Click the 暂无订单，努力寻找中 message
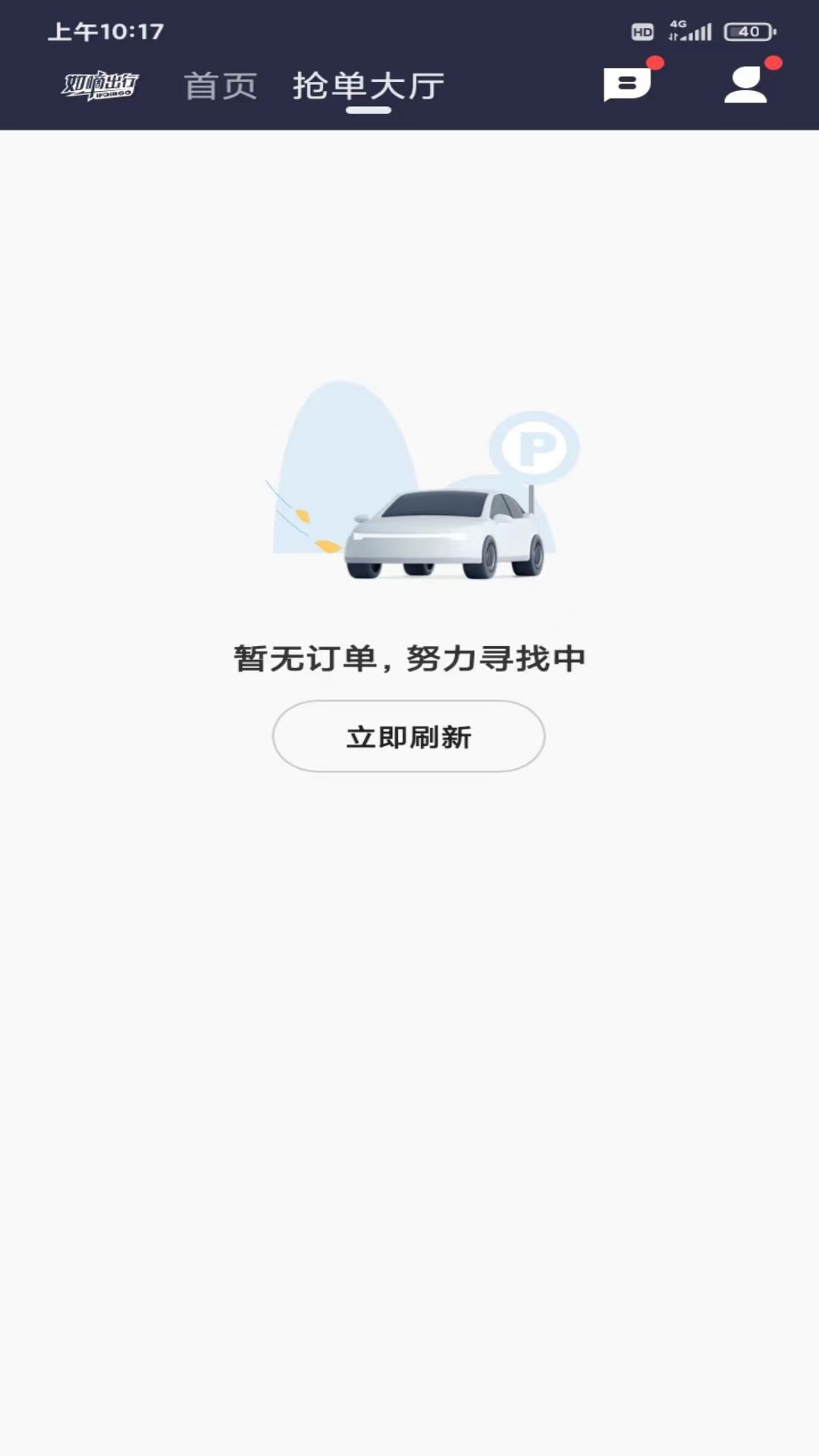Viewport: 819px width, 1456px height. pyautogui.click(x=409, y=658)
